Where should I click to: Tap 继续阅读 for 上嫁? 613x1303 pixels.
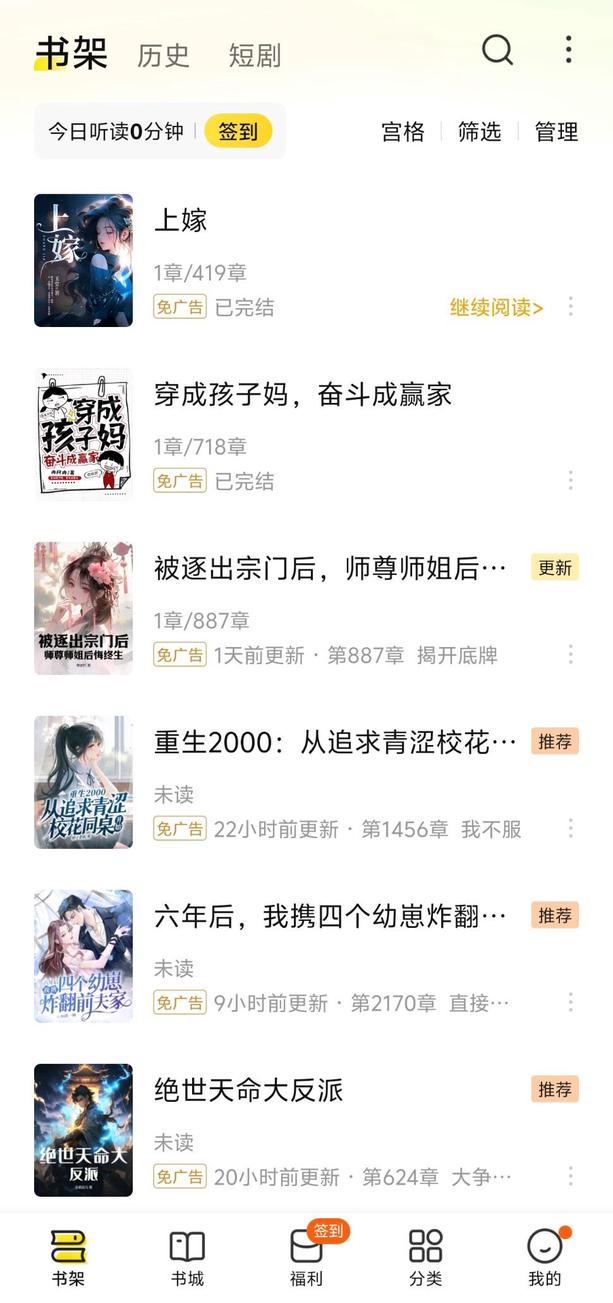496,307
